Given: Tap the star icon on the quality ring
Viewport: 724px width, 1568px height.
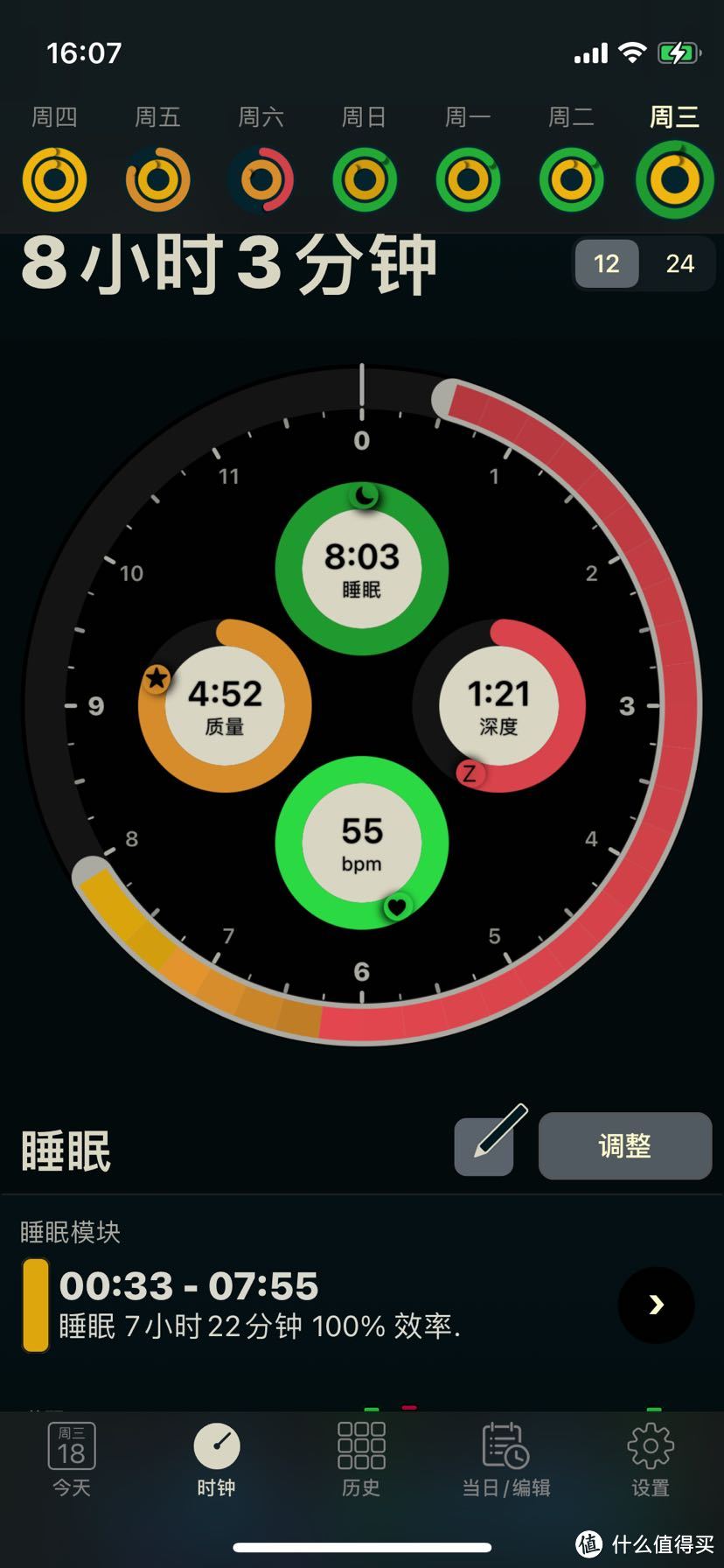Looking at the screenshot, I should click(156, 678).
